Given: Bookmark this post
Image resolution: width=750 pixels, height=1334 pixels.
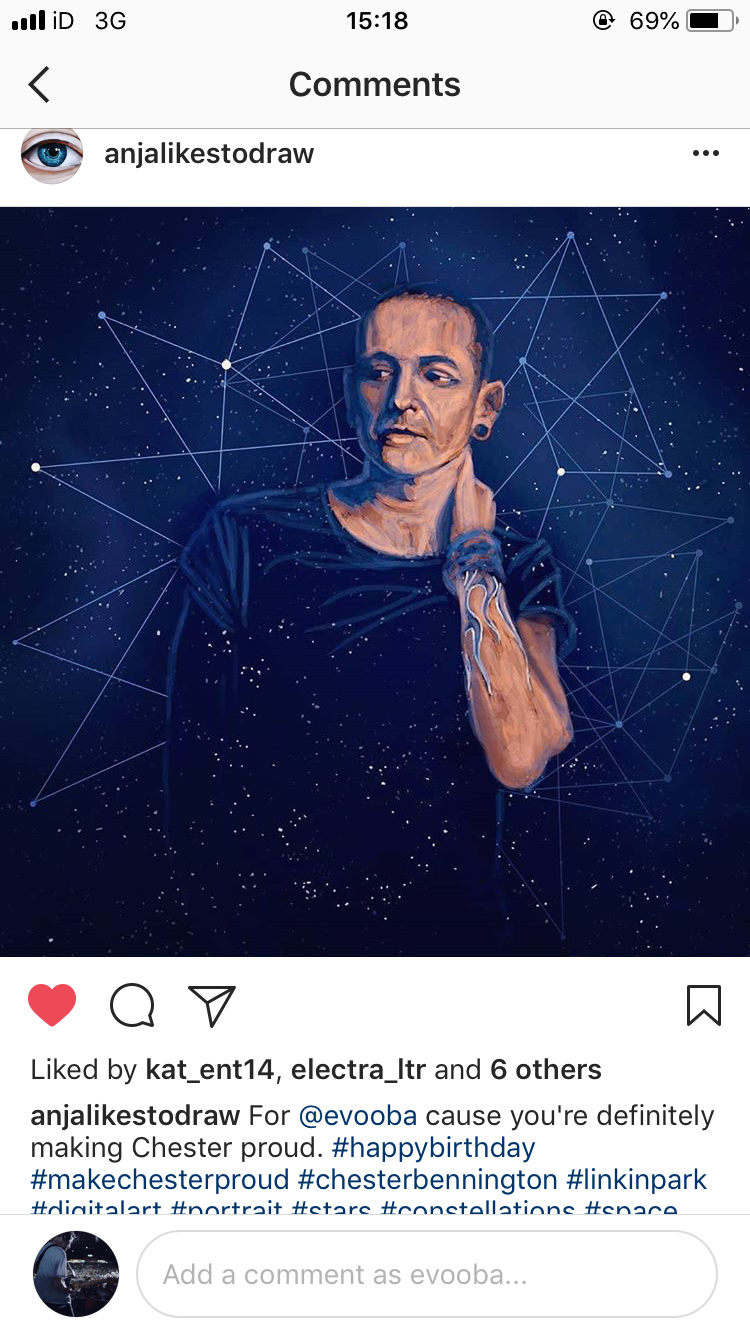Looking at the screenshot, I should [704, 1005].
